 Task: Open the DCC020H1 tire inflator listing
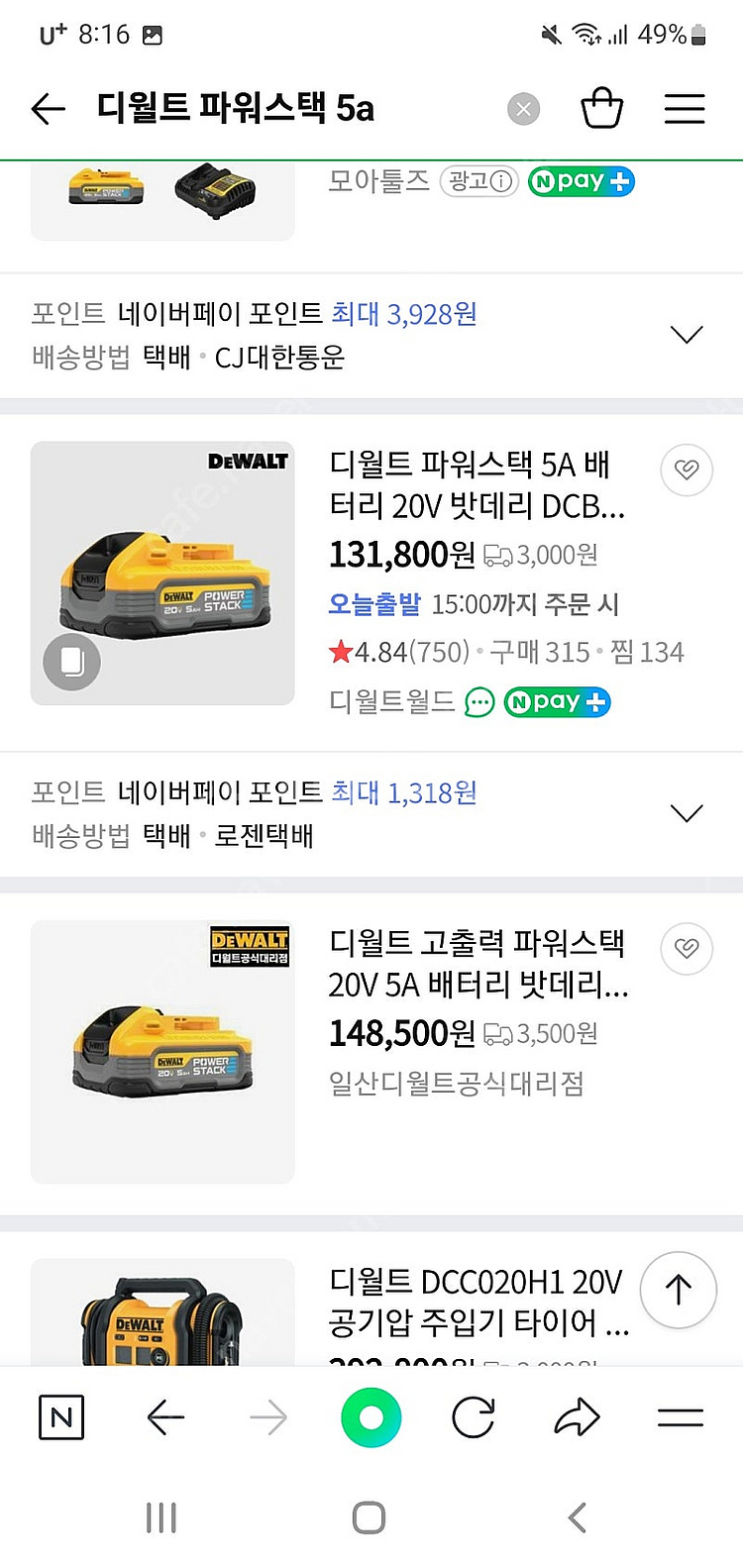476,1302
